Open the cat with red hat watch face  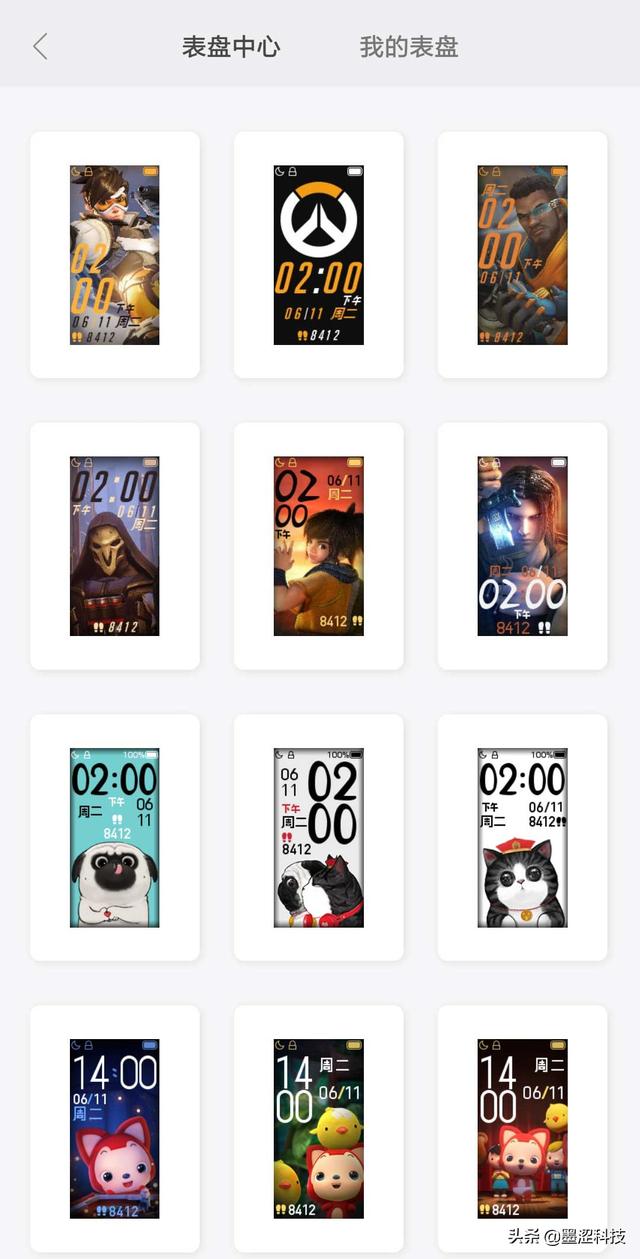point(522,837)
